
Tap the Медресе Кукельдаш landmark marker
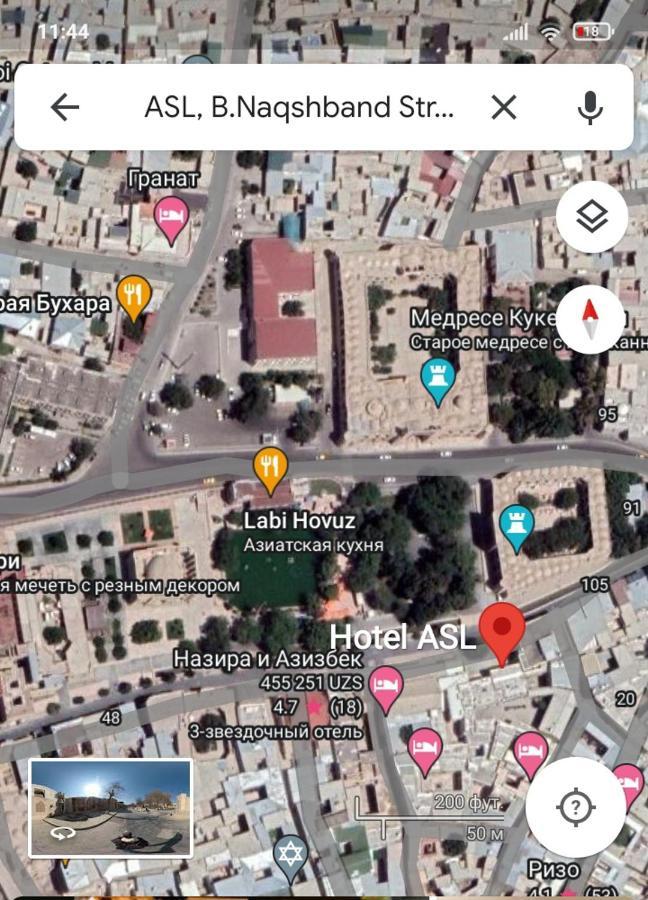(x=437, y=379)
